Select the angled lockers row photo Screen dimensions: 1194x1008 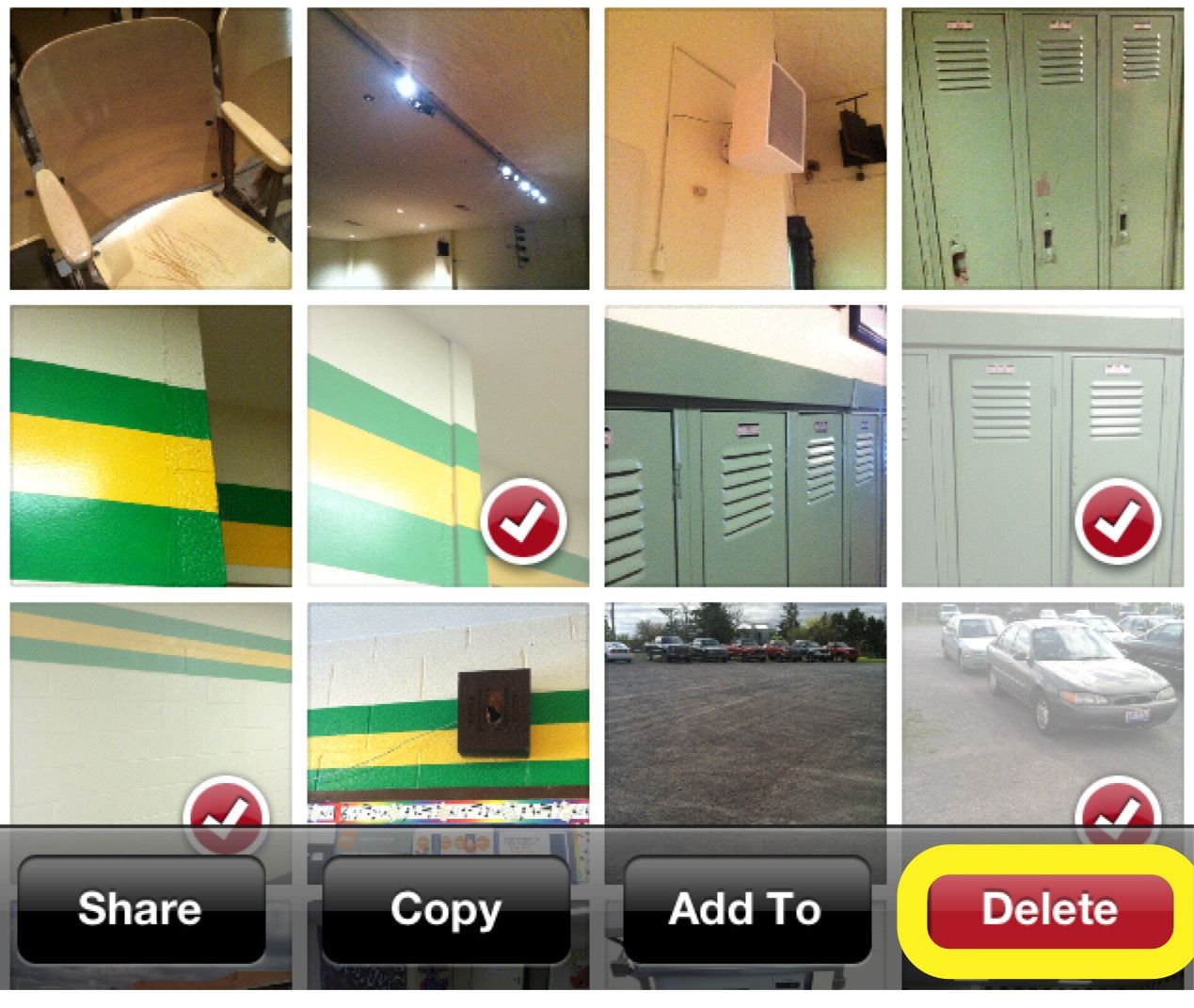click(x=745, y=446)
